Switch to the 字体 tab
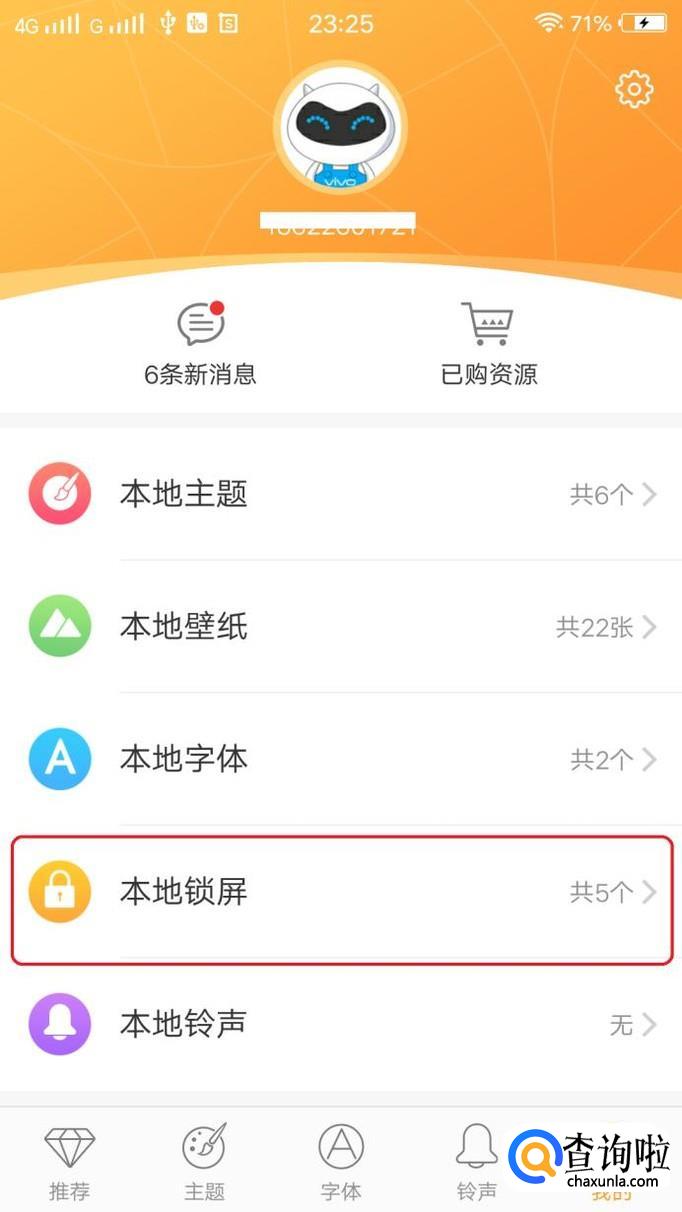682x1212 pixels. [340, 1162]
